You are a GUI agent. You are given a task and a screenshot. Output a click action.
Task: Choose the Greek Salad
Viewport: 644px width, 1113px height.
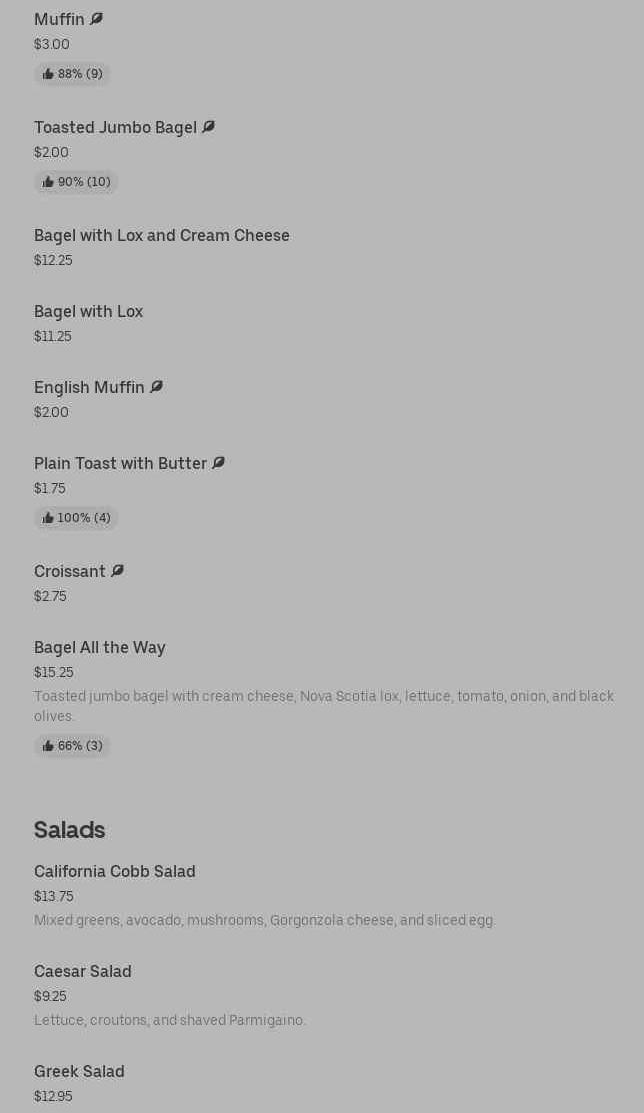(79, 1071)
